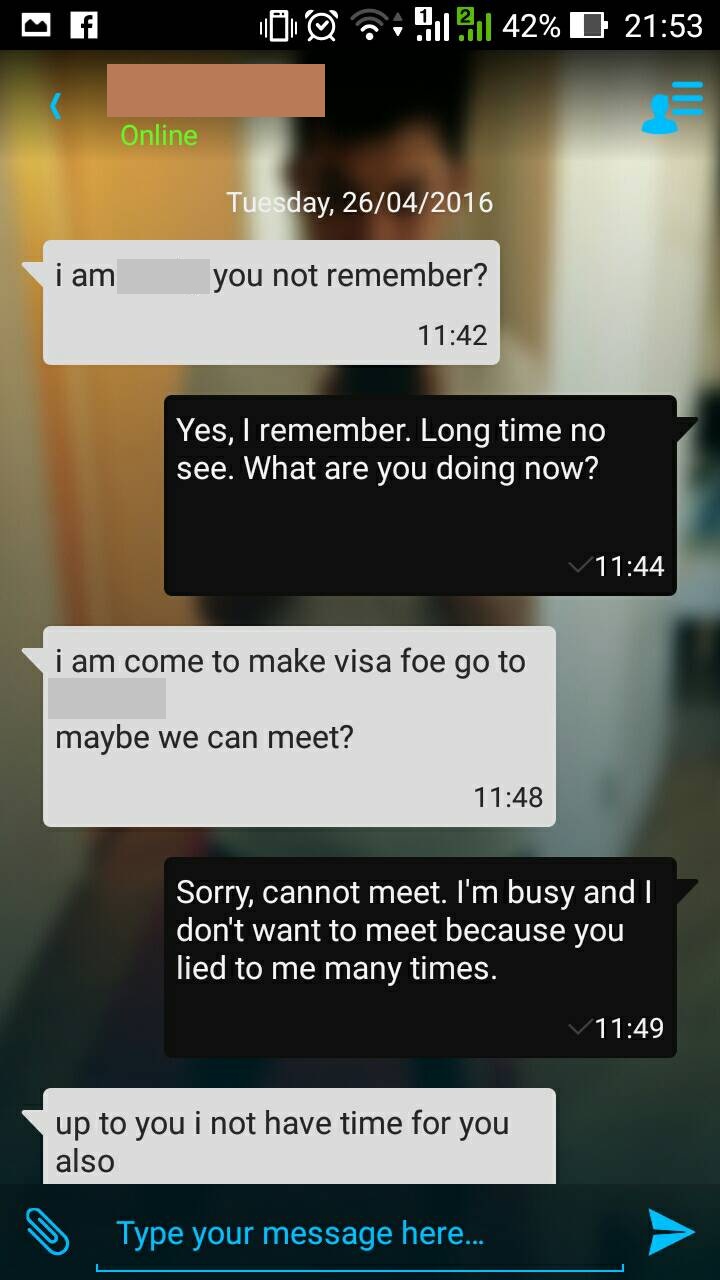Go back from the chat
The width and height of the screenshot is (720, 1280).
coord(56,106)
